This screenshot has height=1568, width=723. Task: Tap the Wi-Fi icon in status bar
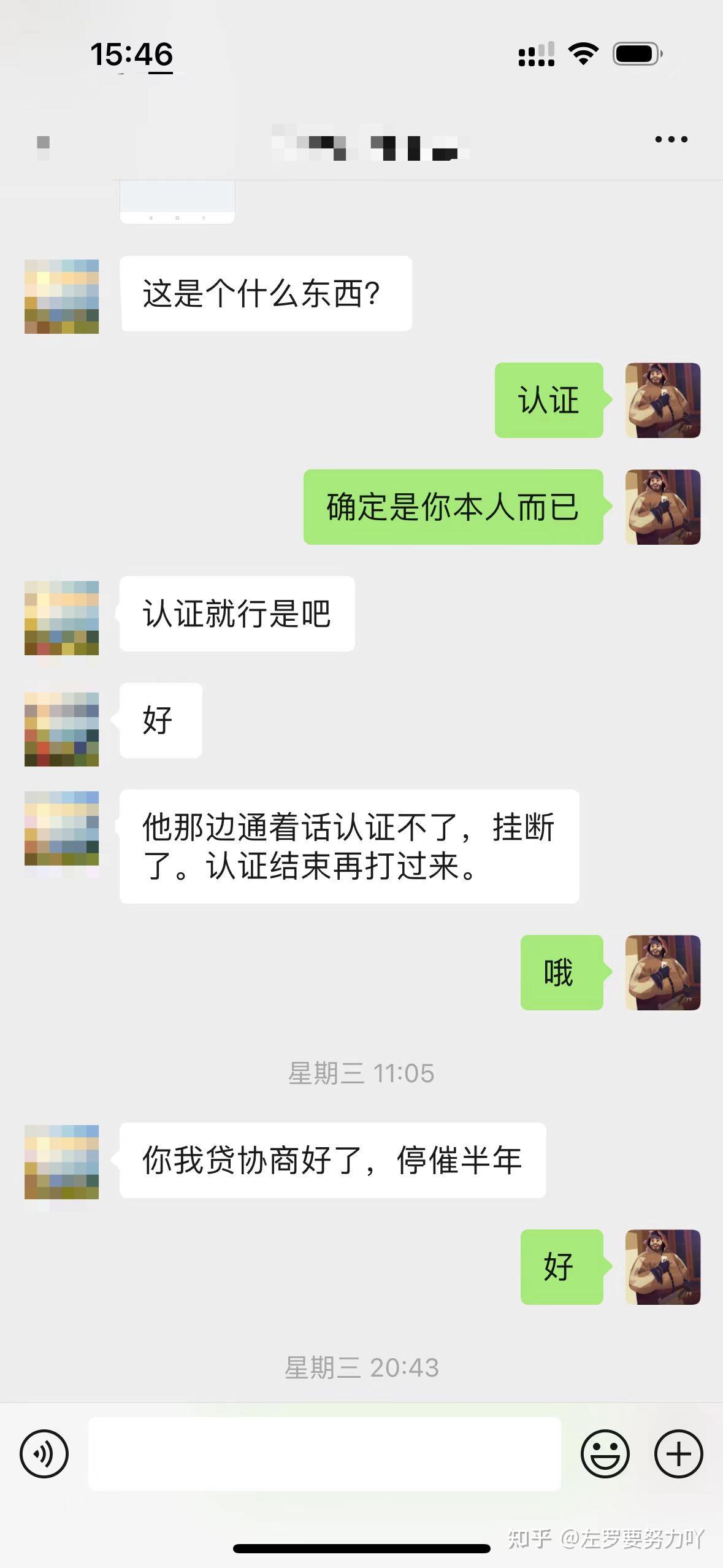[x=584, y=54]
